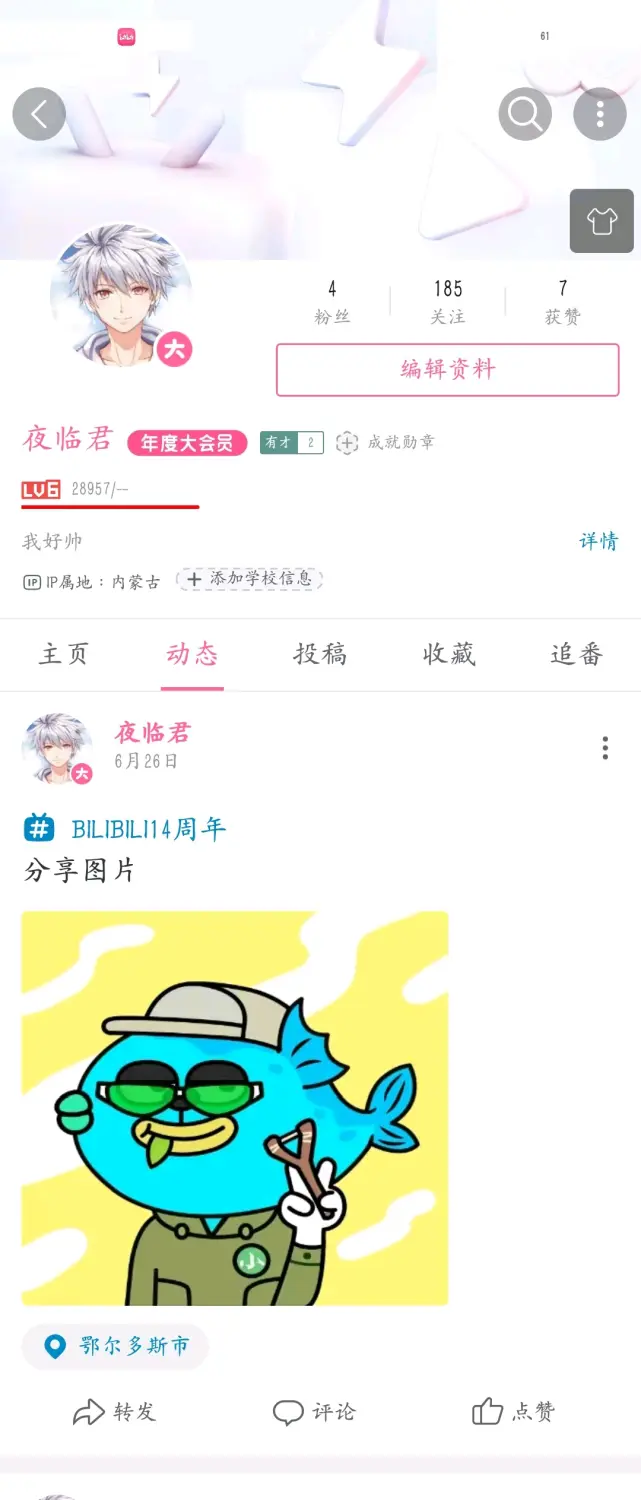Go back using the top-left arrow
The image size is (641, 1500).
coord(39,114)
